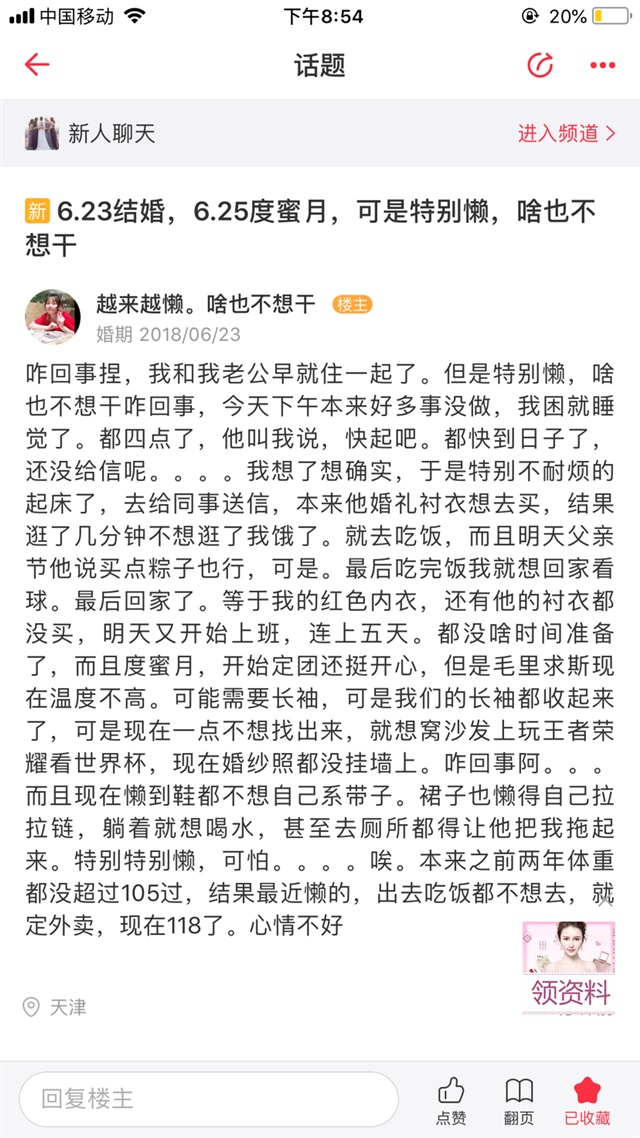
Task: Toggle the 已收藏 favorite star
Action: point(588,1101)
